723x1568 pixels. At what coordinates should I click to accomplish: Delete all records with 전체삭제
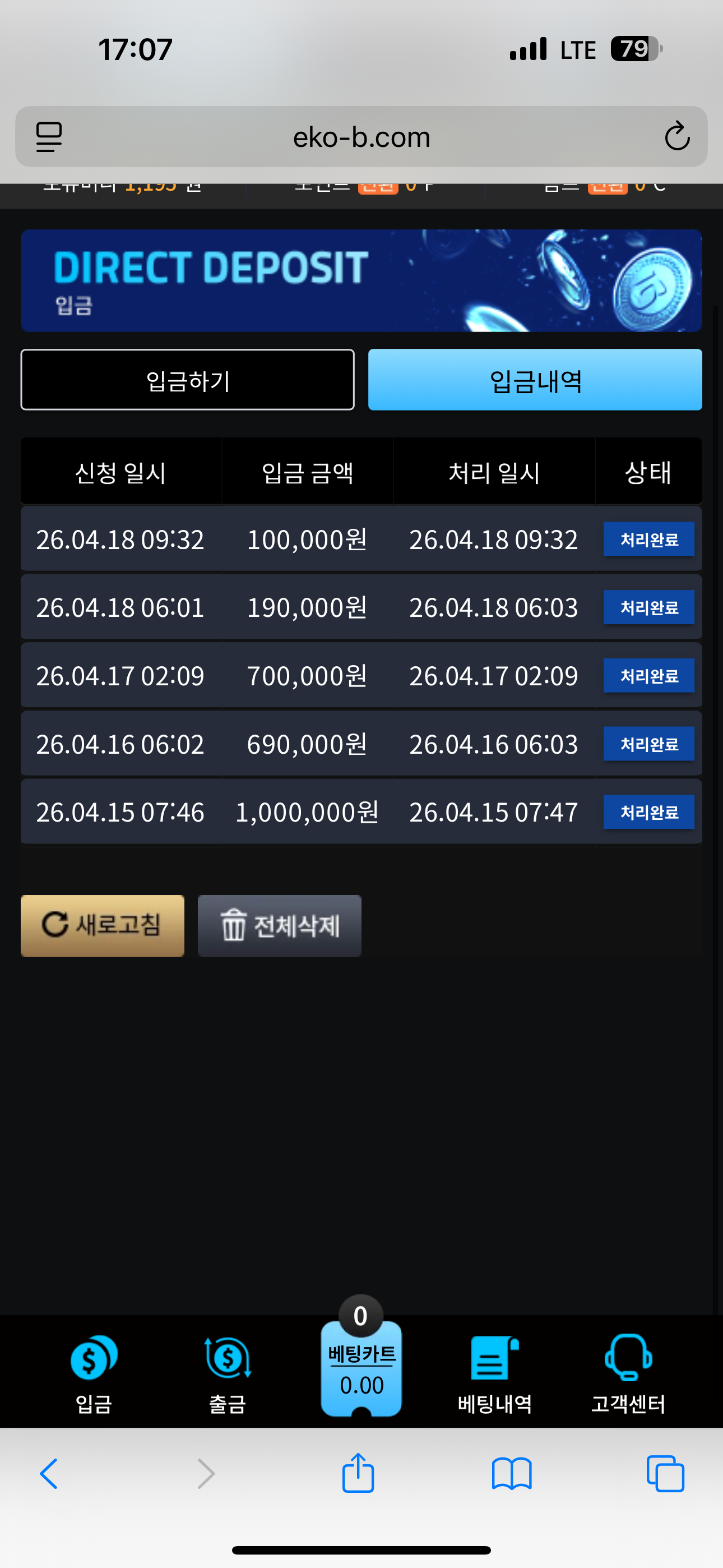coord(279,925)
